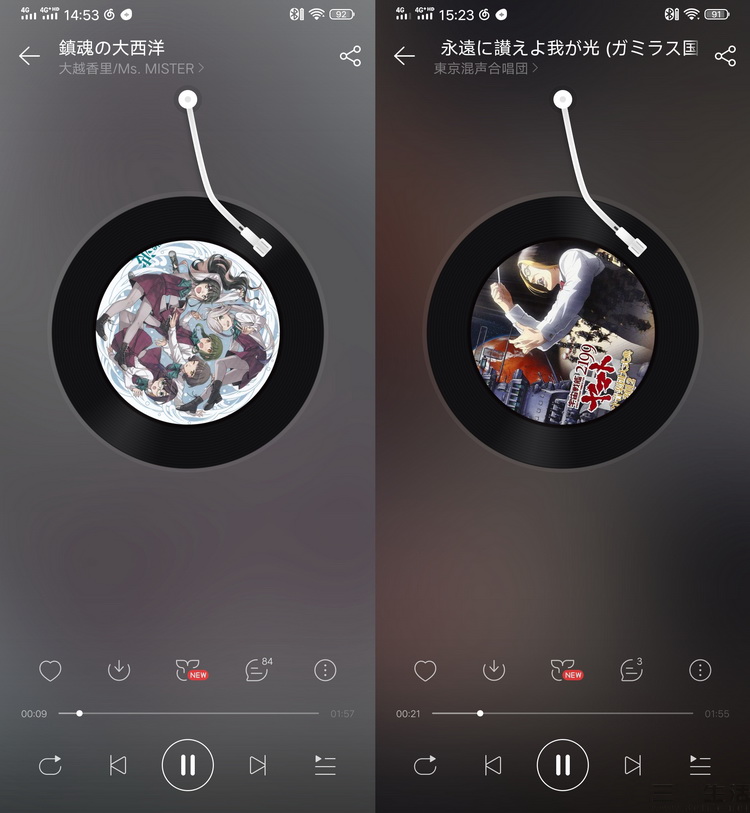The width and height of the screenshot is (750, 813).
Task: Open the more options menu for 鎮魂の大西洋
Action: [x=325, y=670]
